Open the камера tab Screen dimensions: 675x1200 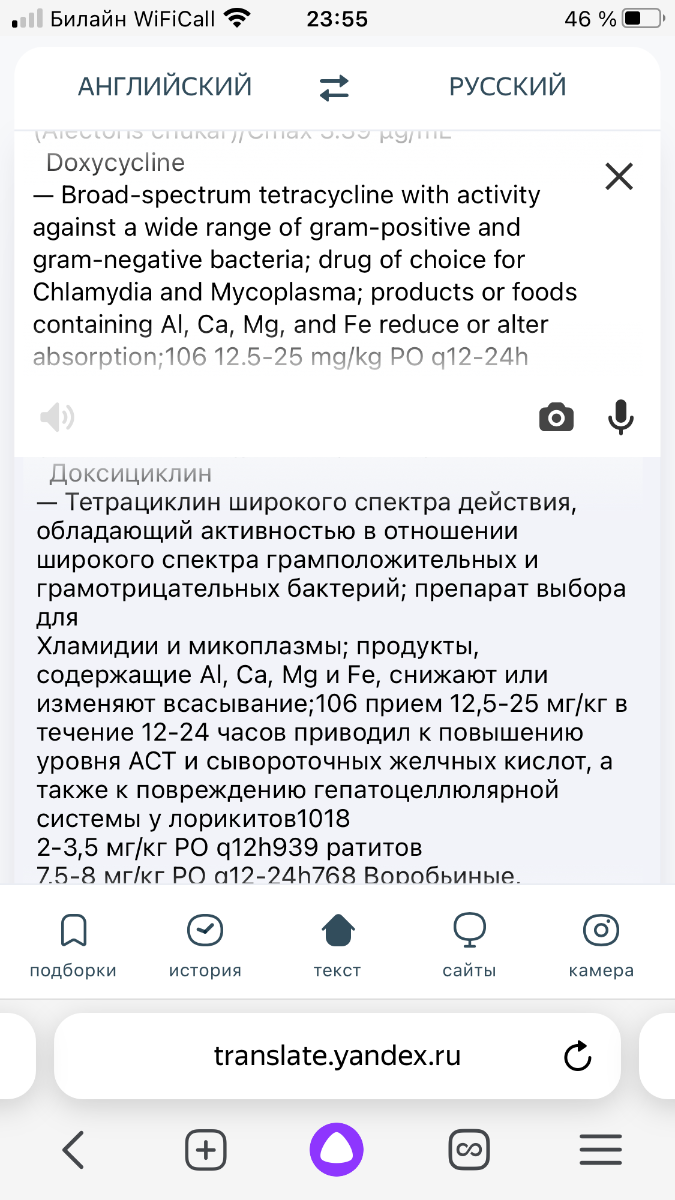(x=601, y=945)
